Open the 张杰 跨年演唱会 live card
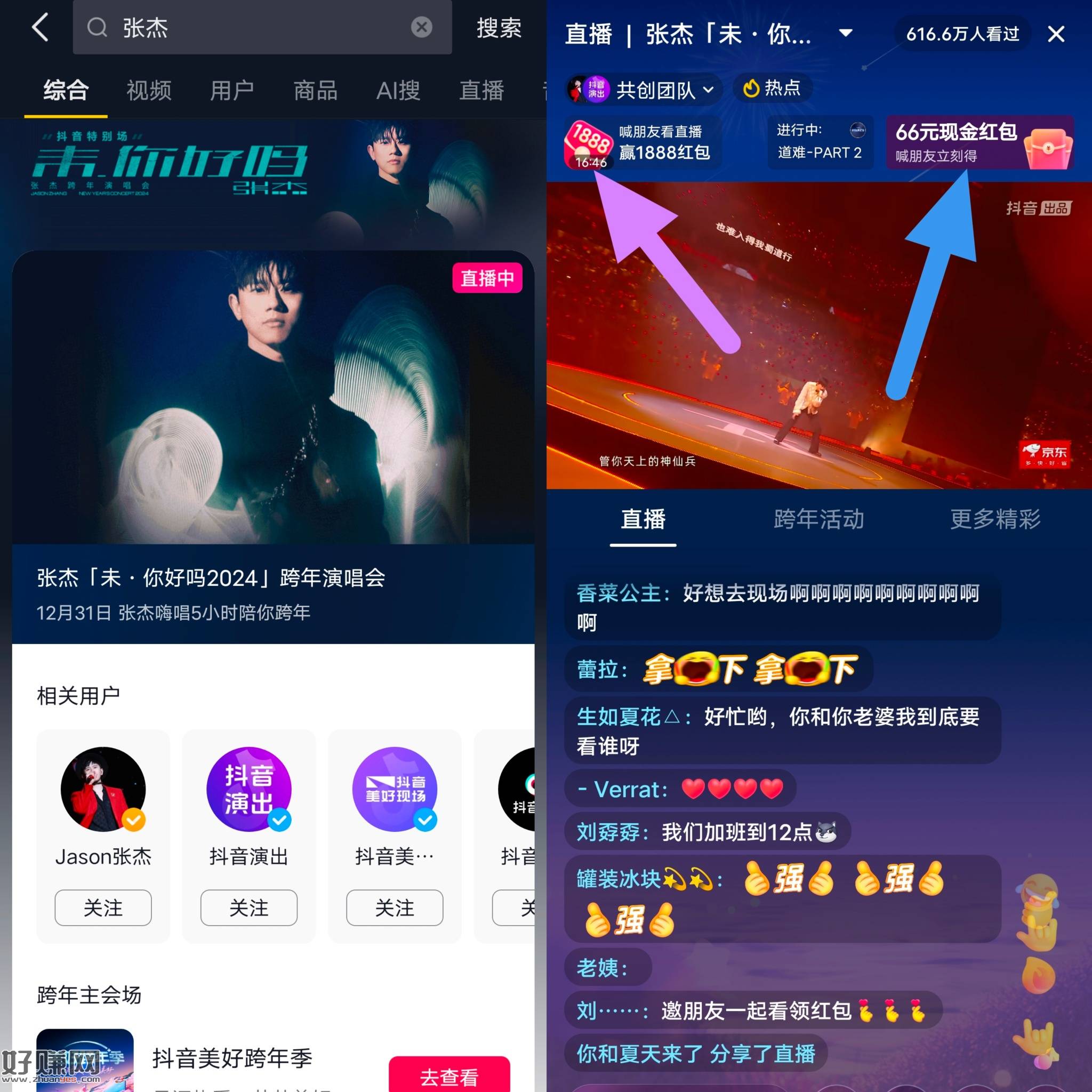Viewport: 1092px width, 1092px height. pyautogui.click(x=273, y=446)
